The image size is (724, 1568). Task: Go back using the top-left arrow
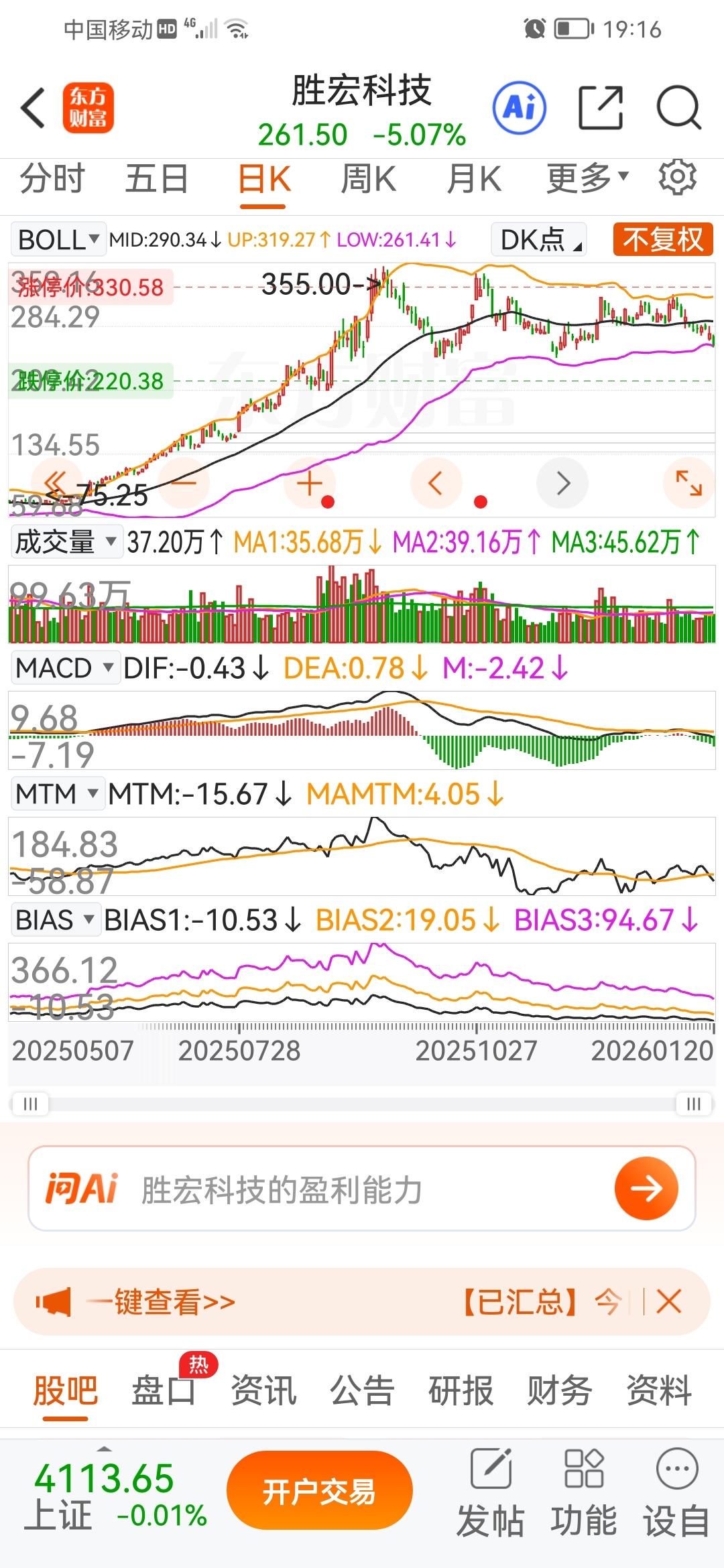tap(34, 108)
